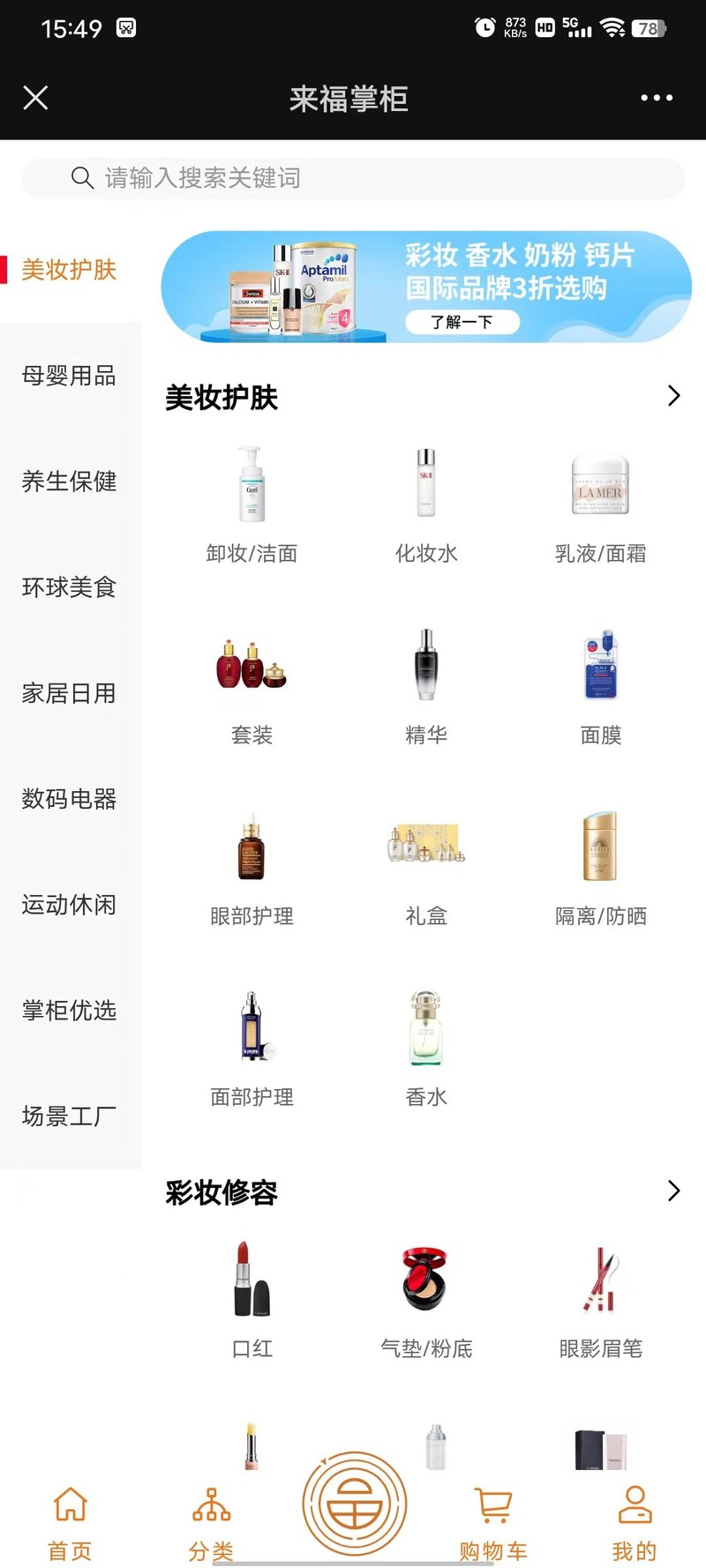
Task: Select the 母婴用品 category
Action: click(x=69, y=376)
